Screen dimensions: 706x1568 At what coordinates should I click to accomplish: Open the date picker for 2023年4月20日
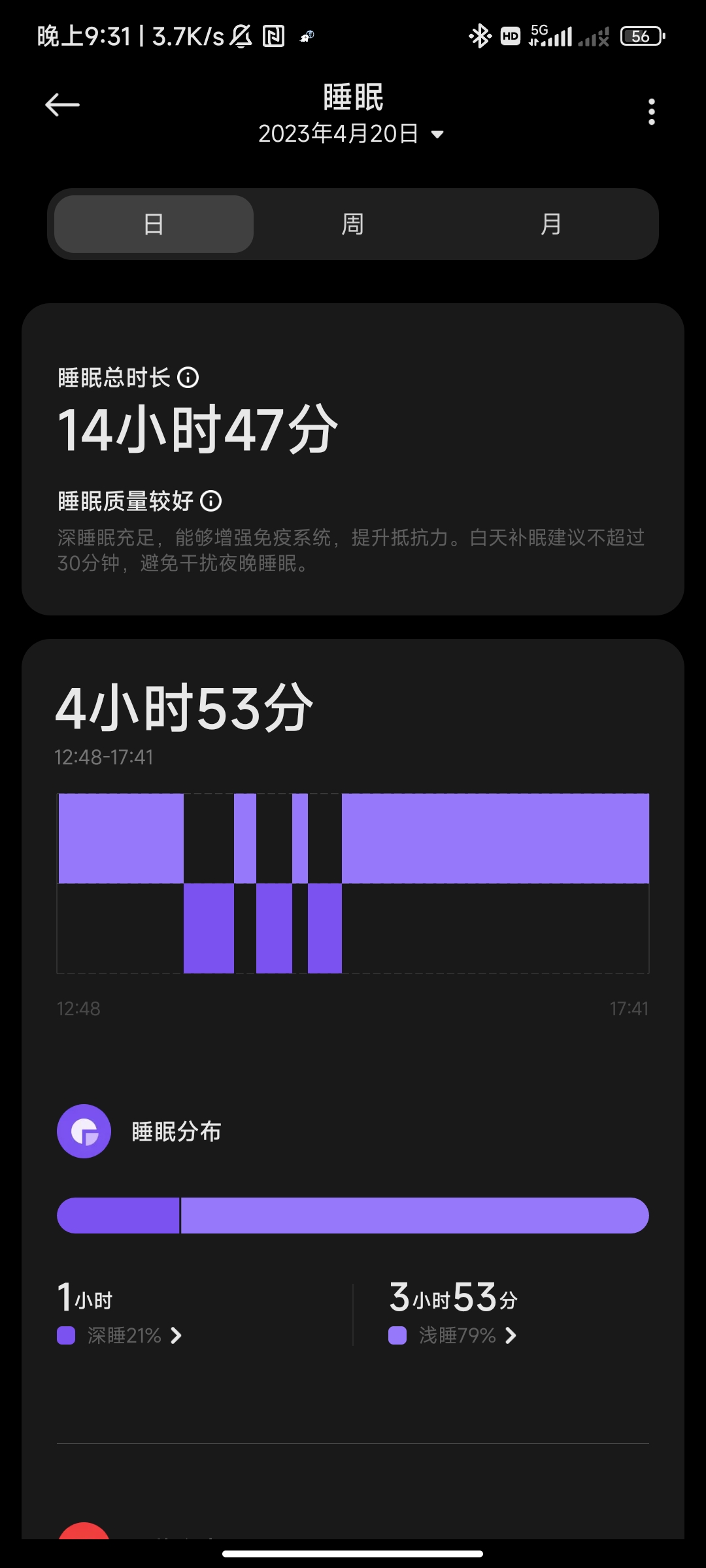pos(352,134)
